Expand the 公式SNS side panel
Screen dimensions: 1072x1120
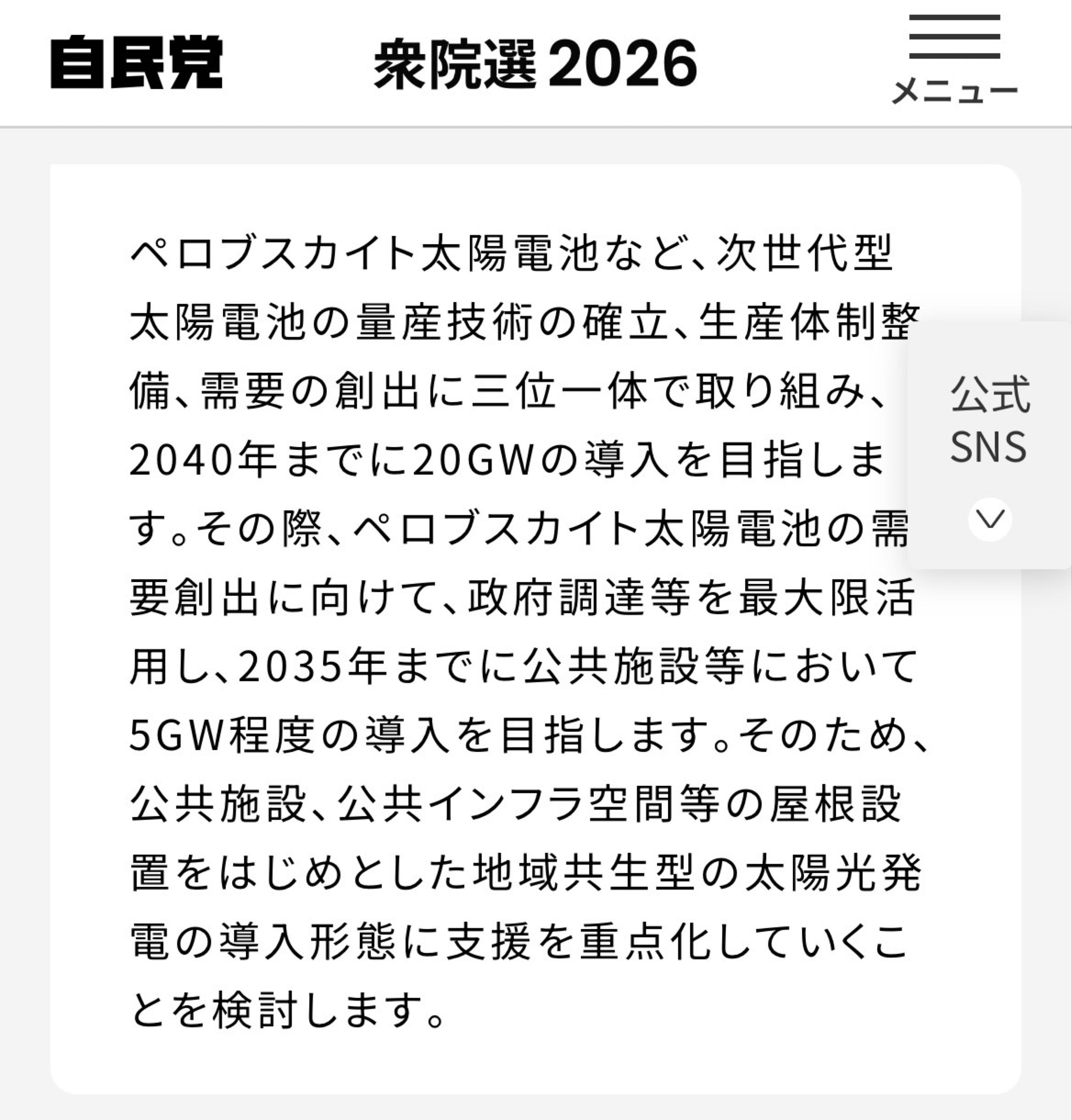[x=990, y=520]
